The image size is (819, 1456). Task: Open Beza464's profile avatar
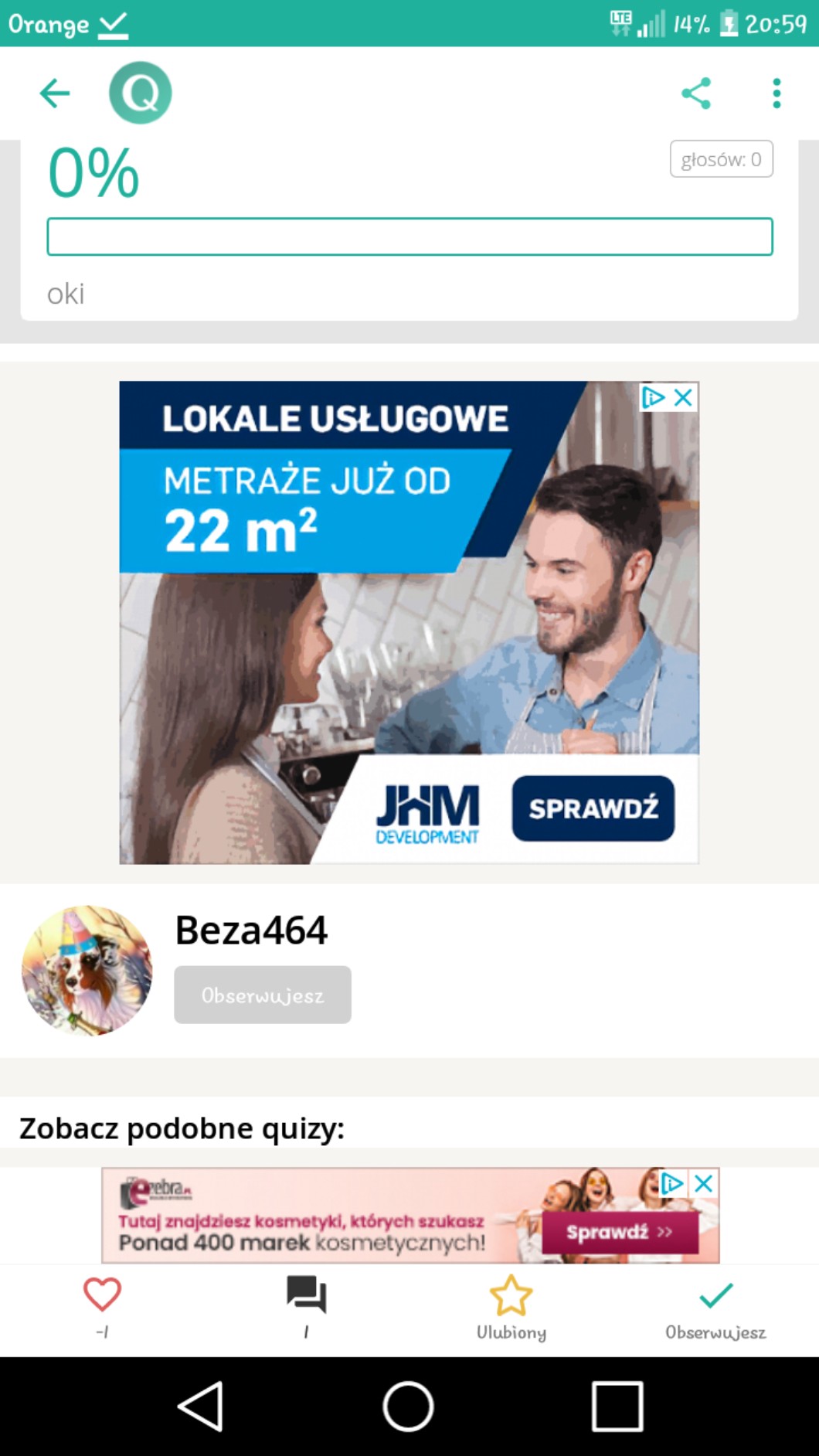tap(87, 971)
